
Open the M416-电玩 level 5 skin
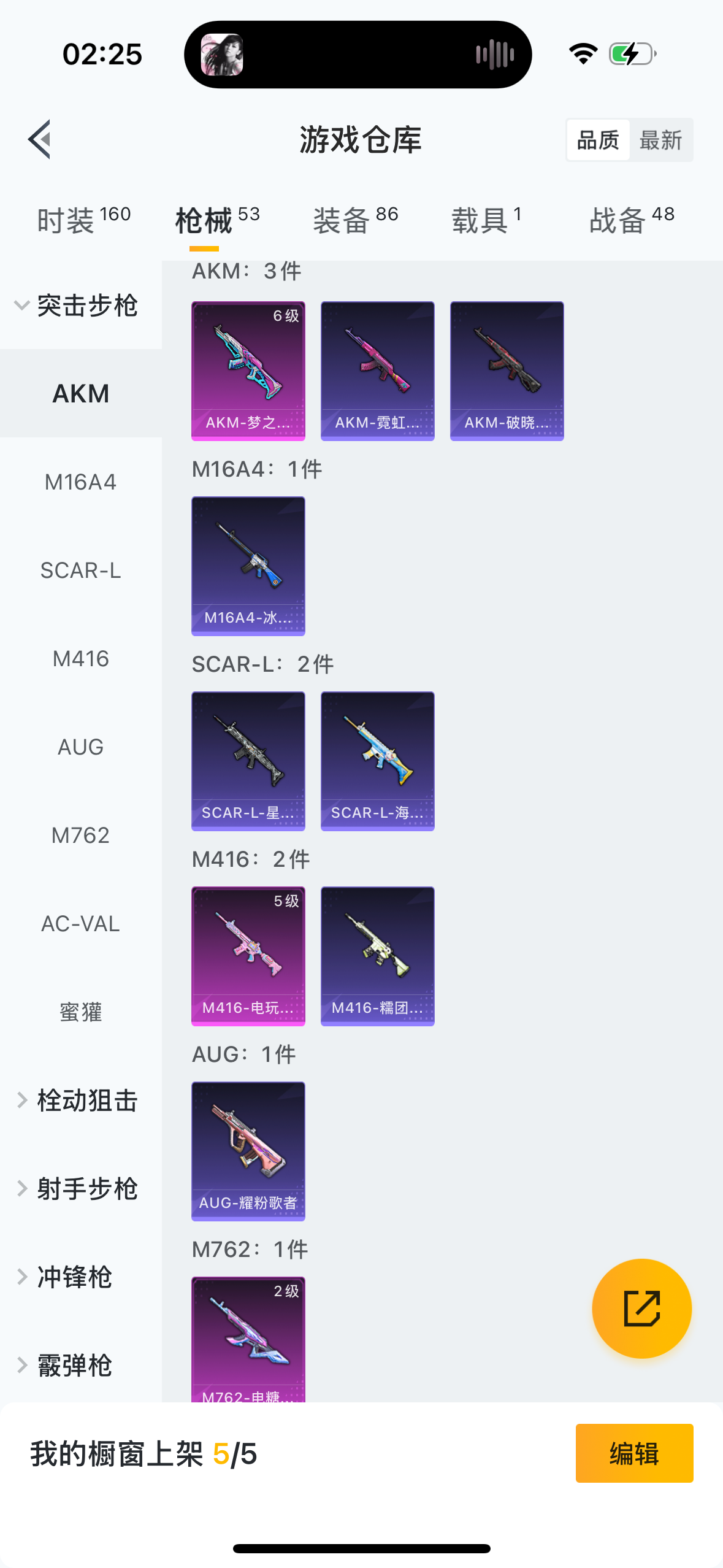pyautogui.click(x=248, y=956)
